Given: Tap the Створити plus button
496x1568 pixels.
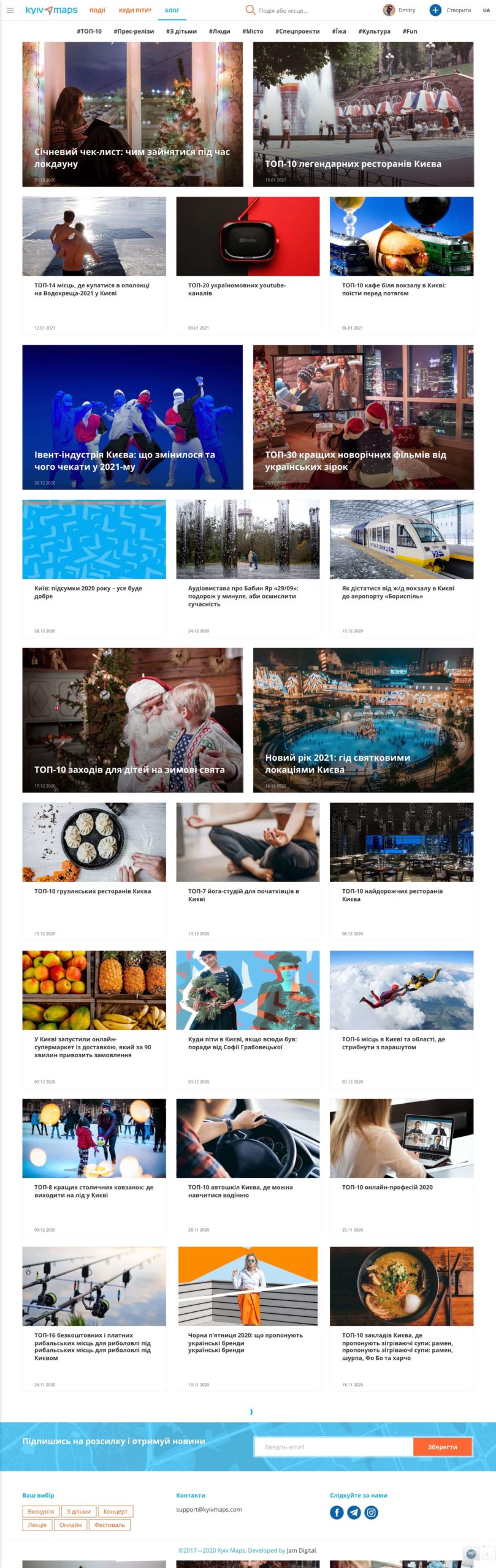Looking at the screenshot, I should click(x=435, y=10).
